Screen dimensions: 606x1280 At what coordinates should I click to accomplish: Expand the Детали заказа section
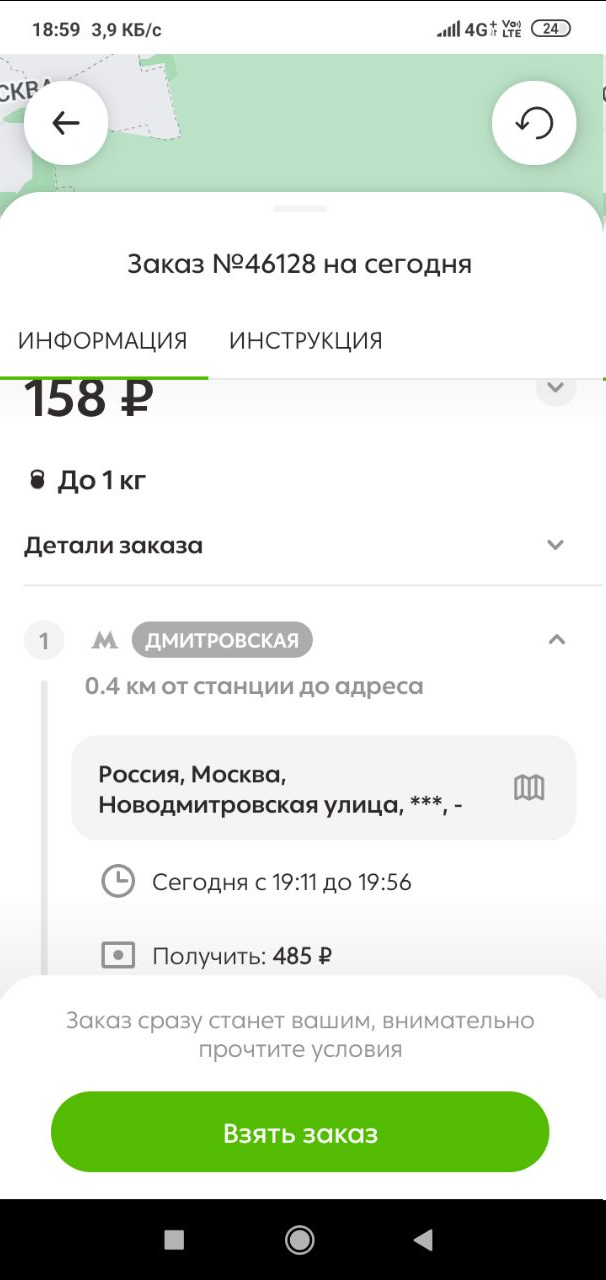click(x=556, y=545)
